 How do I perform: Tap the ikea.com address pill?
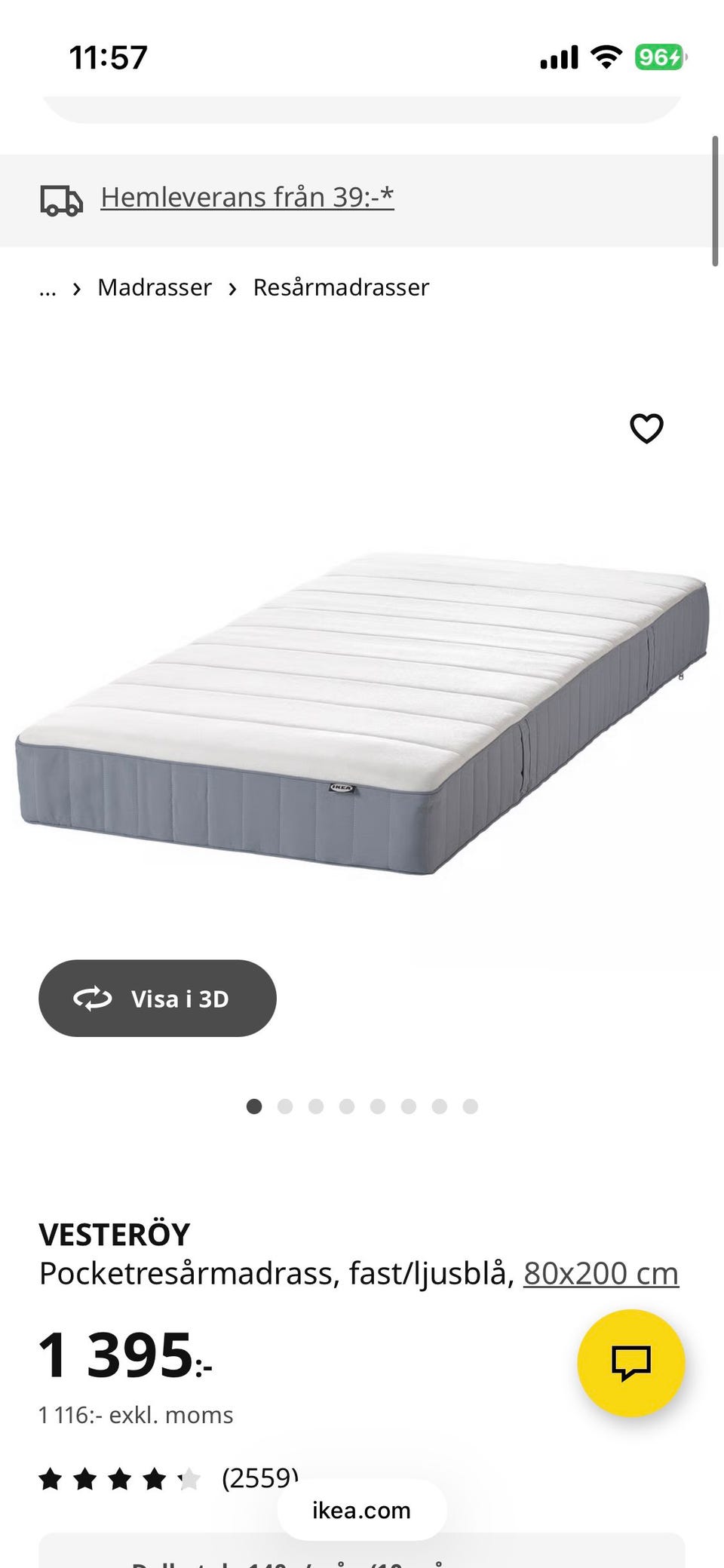click(362, 1511)
